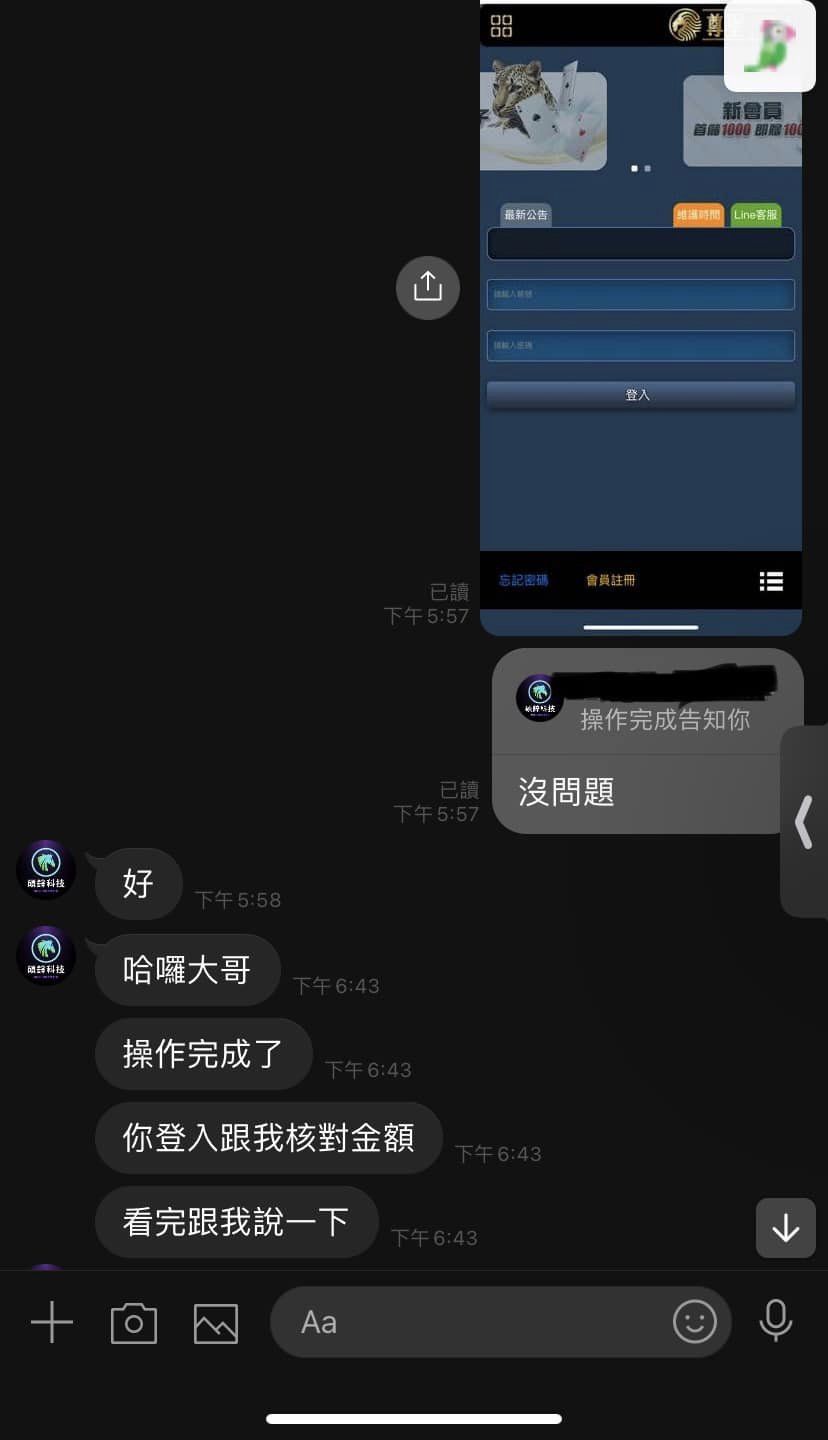Jump to the latest message arrow
This screenshot has height=1440, width=828.
(785, 1228)
